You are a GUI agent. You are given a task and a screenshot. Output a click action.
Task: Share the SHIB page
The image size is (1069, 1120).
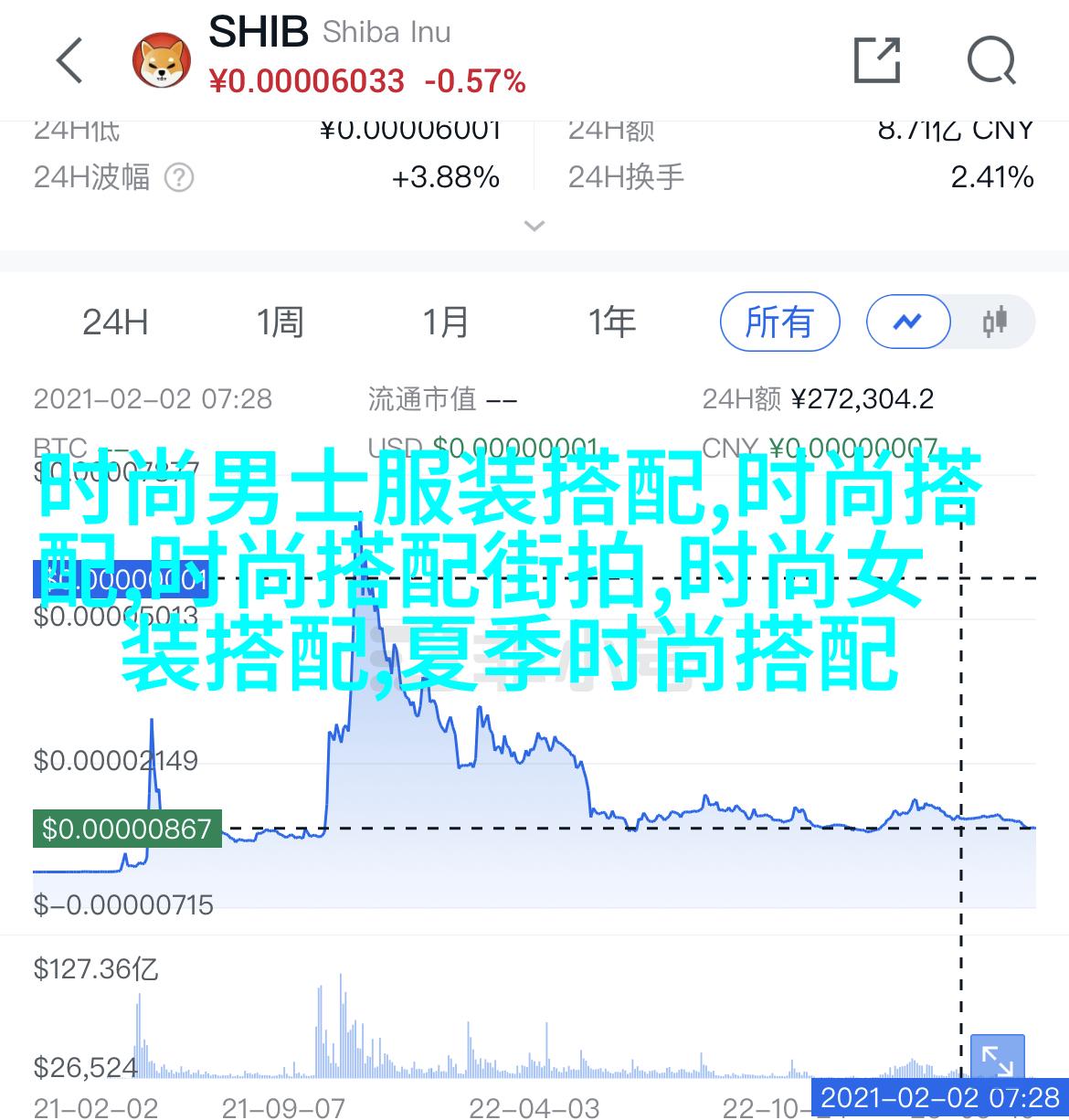pos(876,61)
